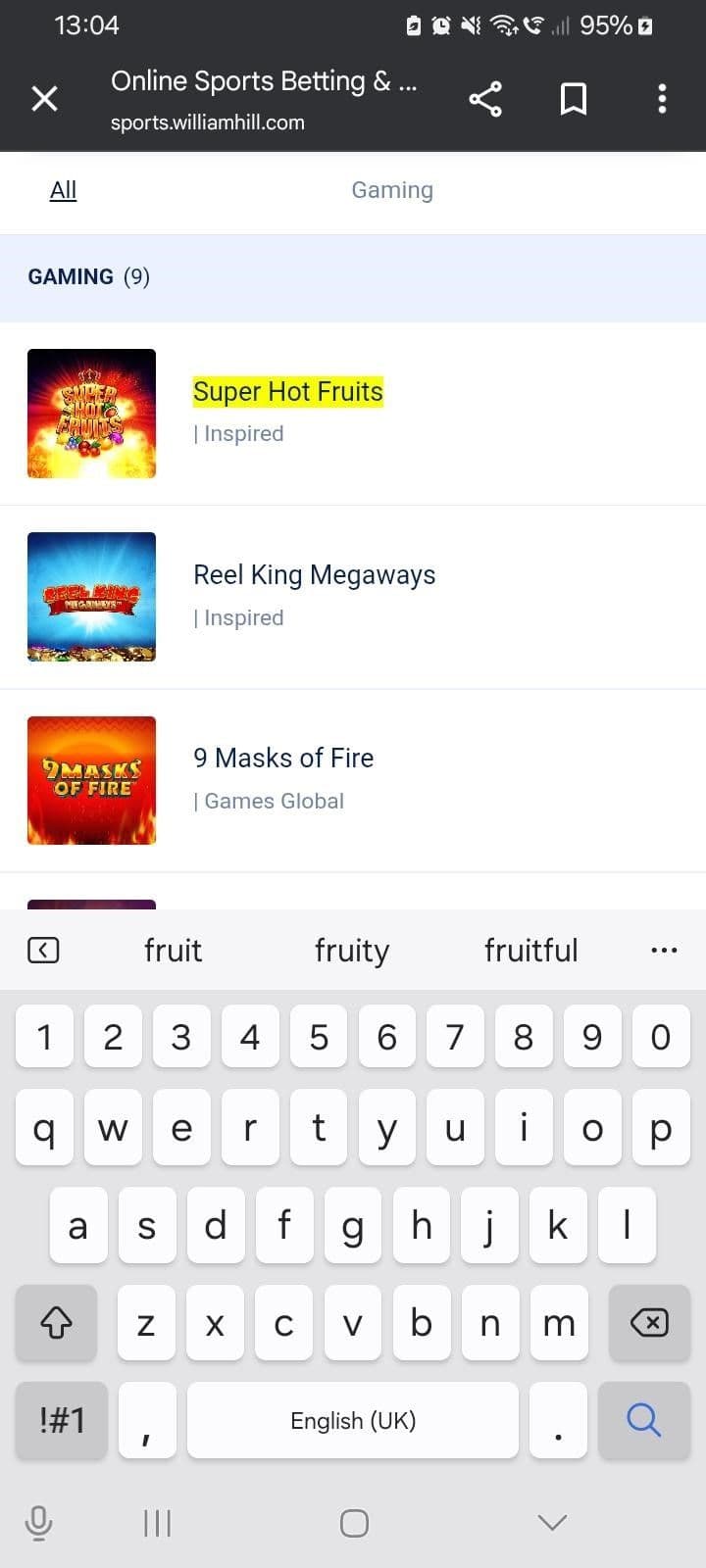The height and width of the screenshot is (1568, 706).
Task: Select the fruity suggestion
Action: 352,950
